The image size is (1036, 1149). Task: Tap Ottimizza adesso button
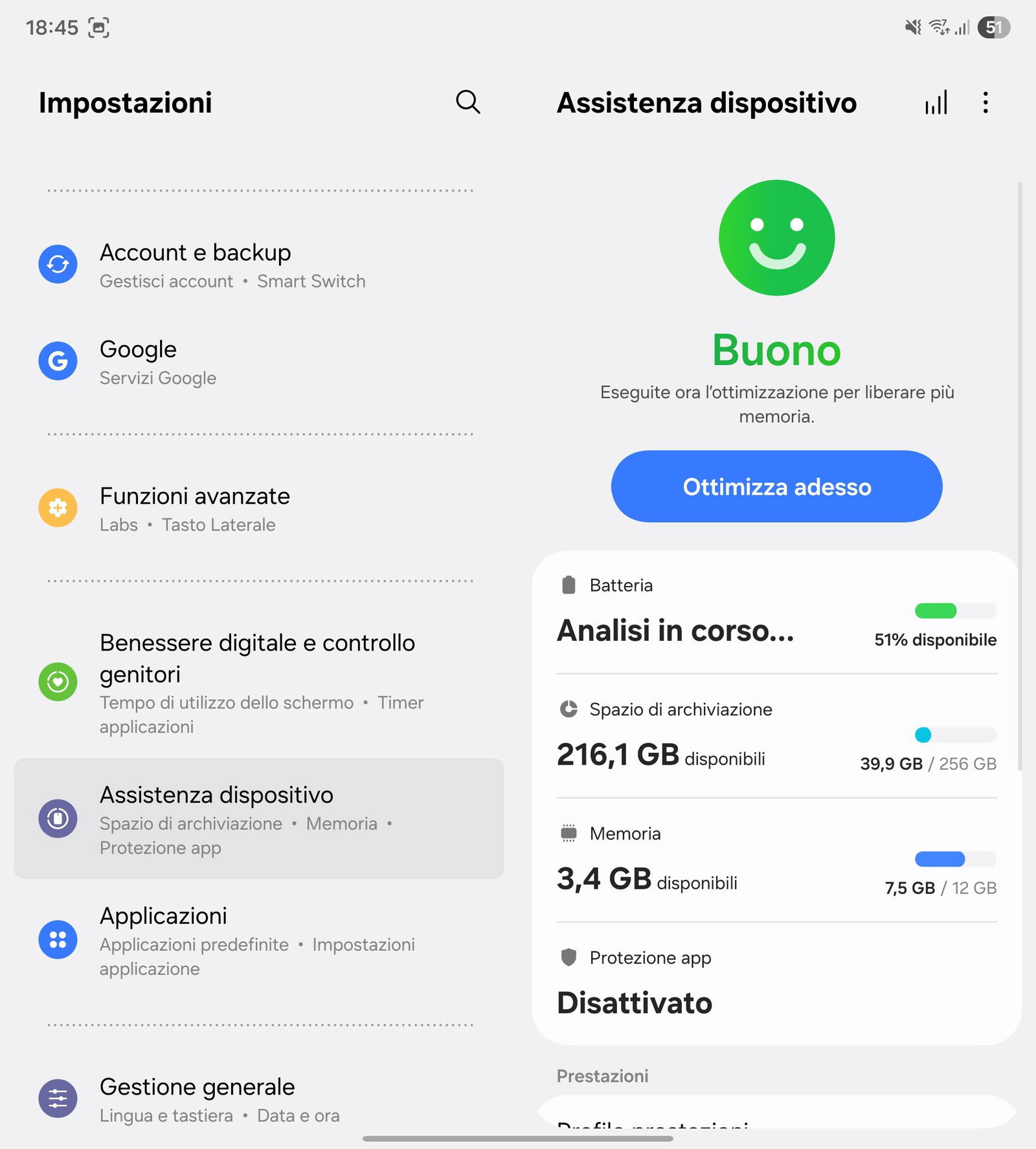pyautogui.click(x=776, y=487)
